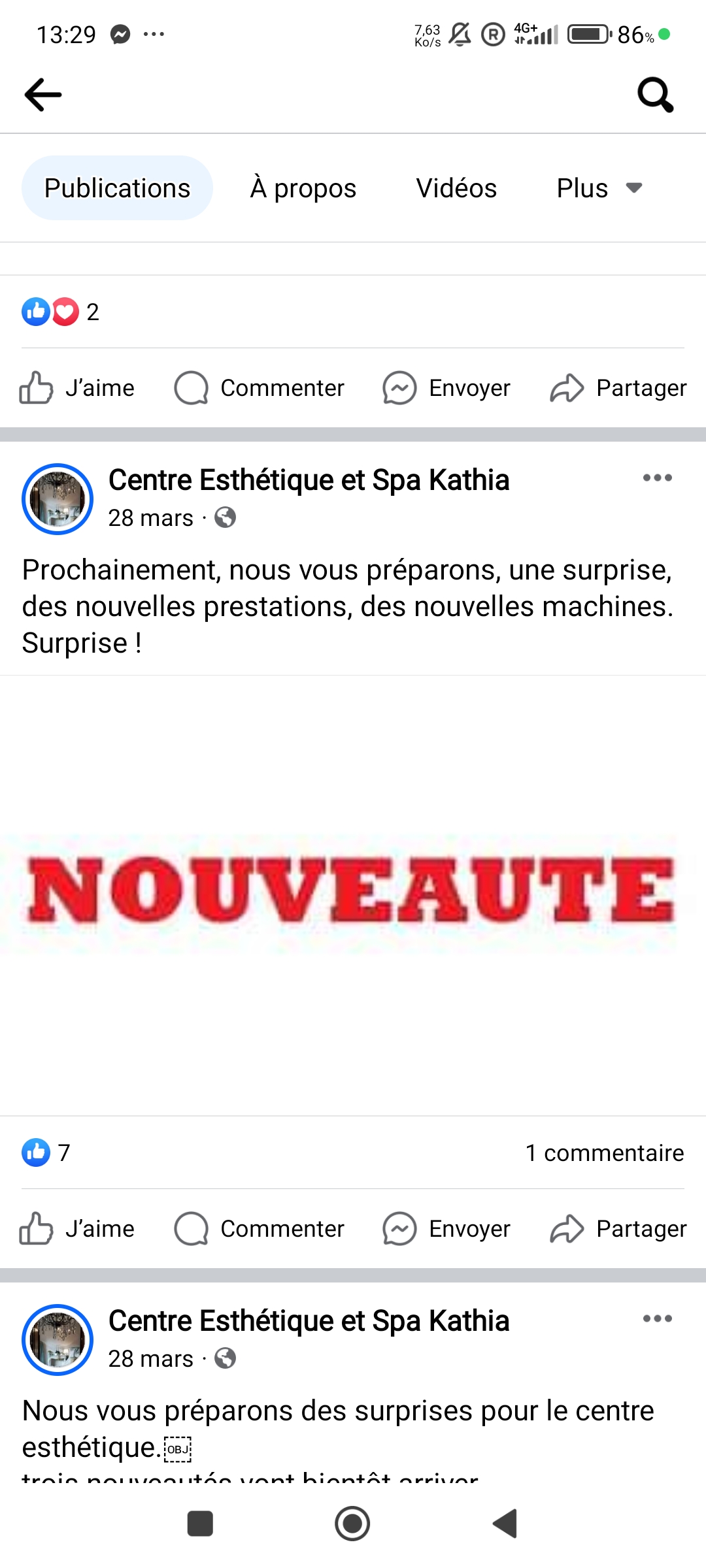
Task: Open the search magnifier icon
Action: coord(655,95)
